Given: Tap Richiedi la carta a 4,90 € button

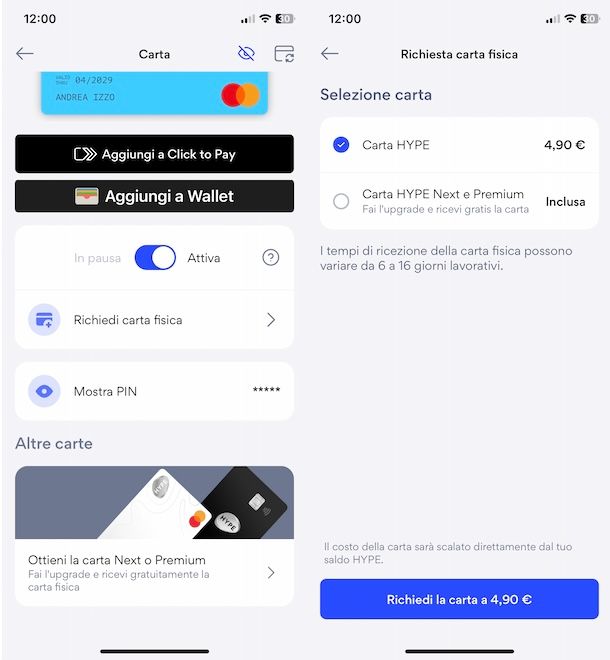Looking at the screenshot, I should 459,600.
